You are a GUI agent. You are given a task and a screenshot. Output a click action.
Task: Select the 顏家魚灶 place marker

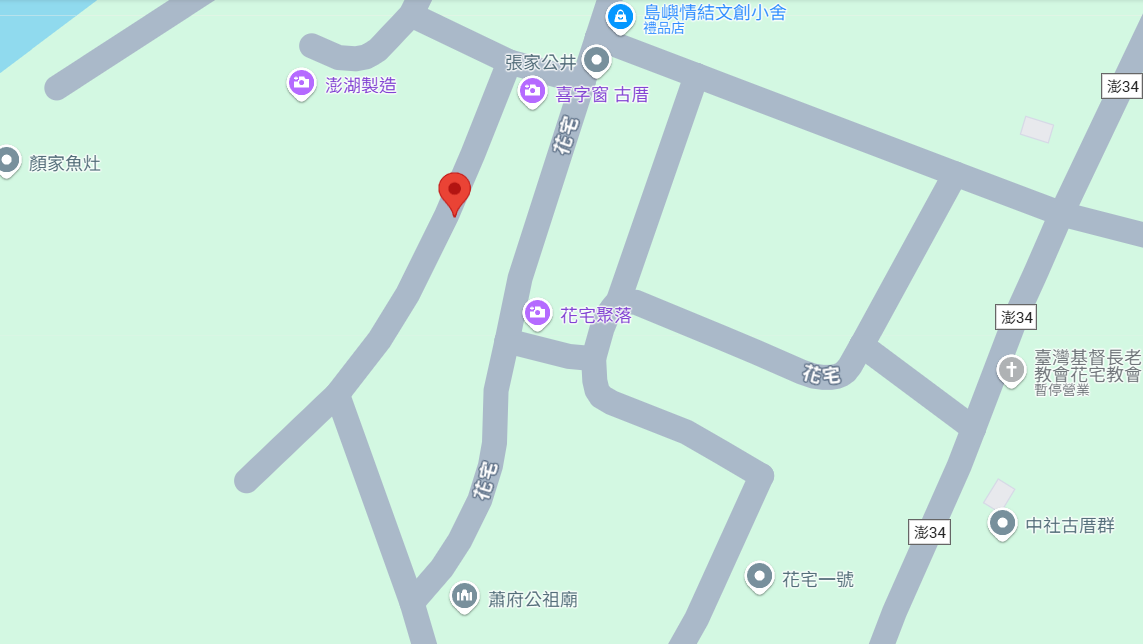click(8, 160)
